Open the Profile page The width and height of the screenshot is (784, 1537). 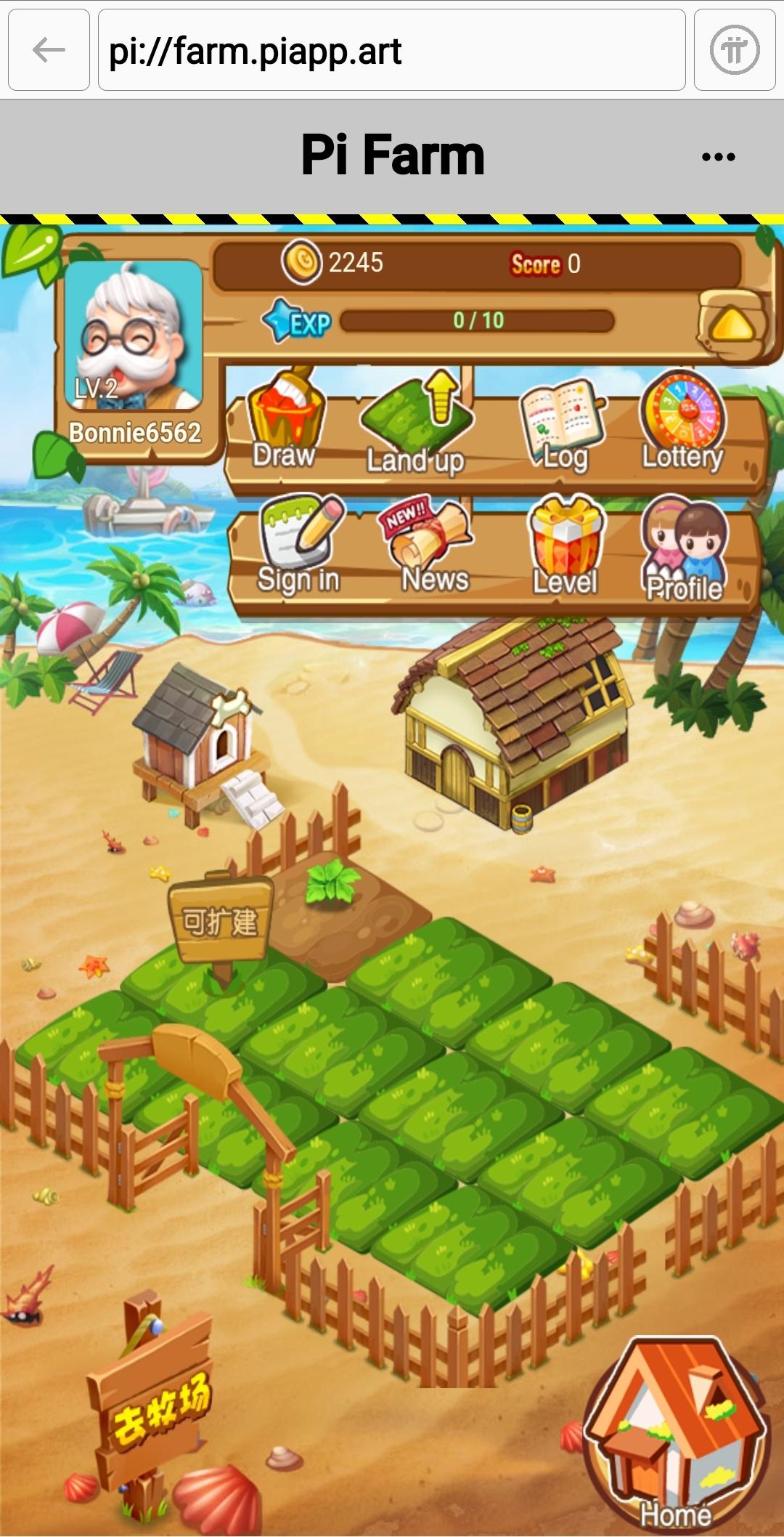684,550
